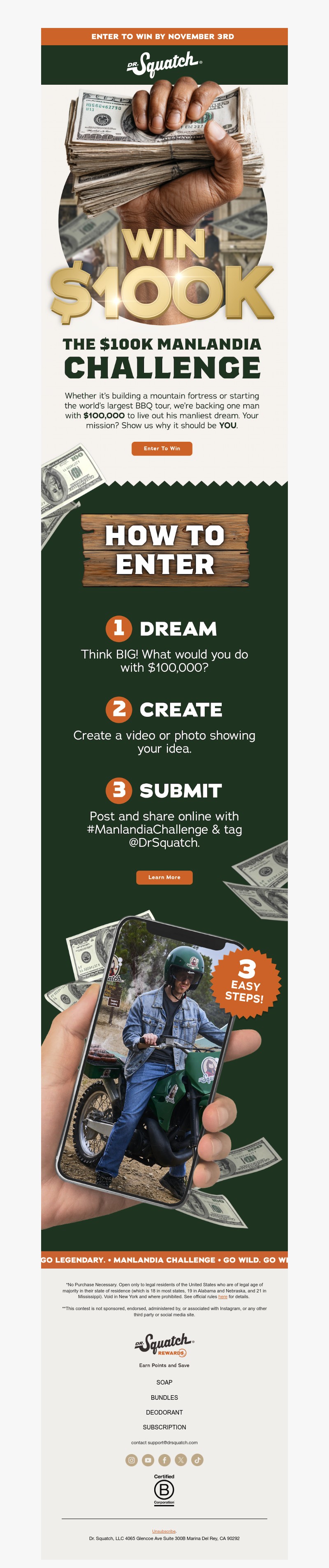This screenshot has height=1568, width=329.
Task: Open the official rules 'here' link
Action: click(222, 1297)
